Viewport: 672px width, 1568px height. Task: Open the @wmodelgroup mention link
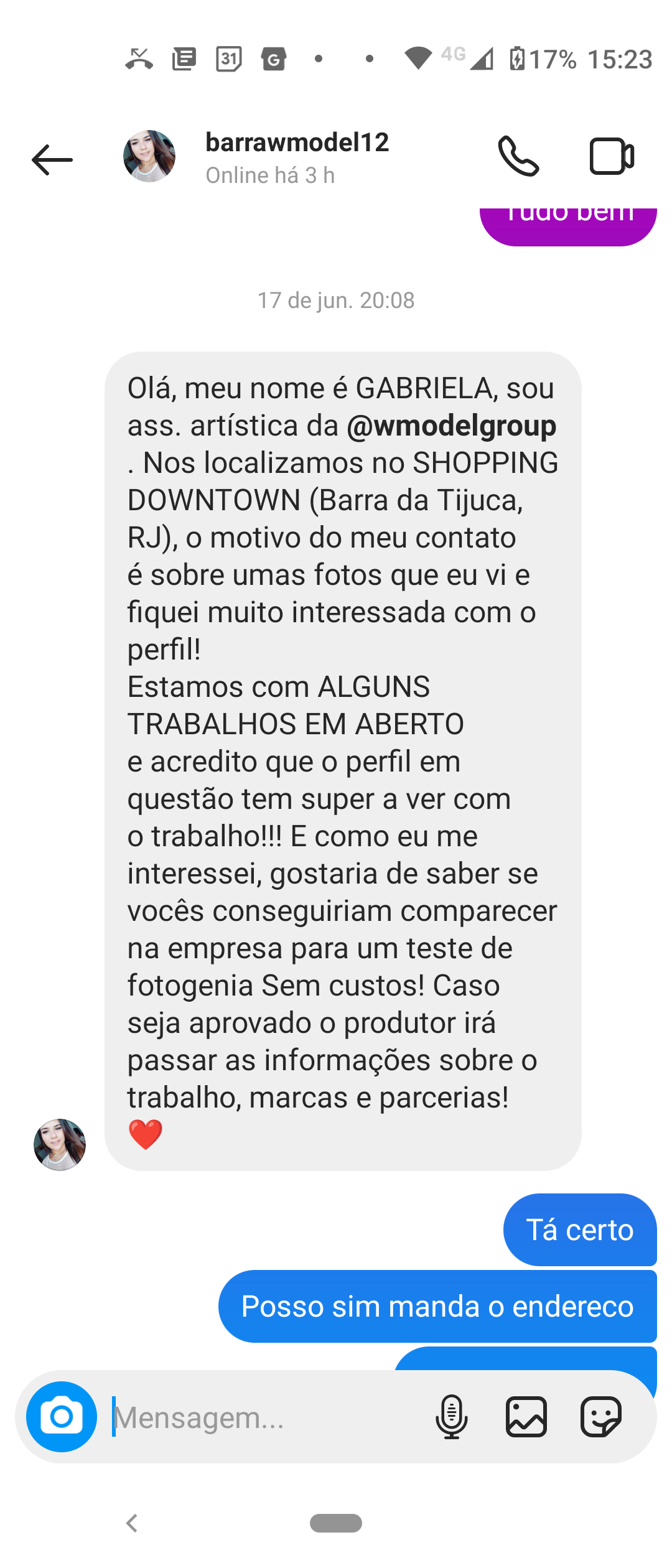(451, 426)
